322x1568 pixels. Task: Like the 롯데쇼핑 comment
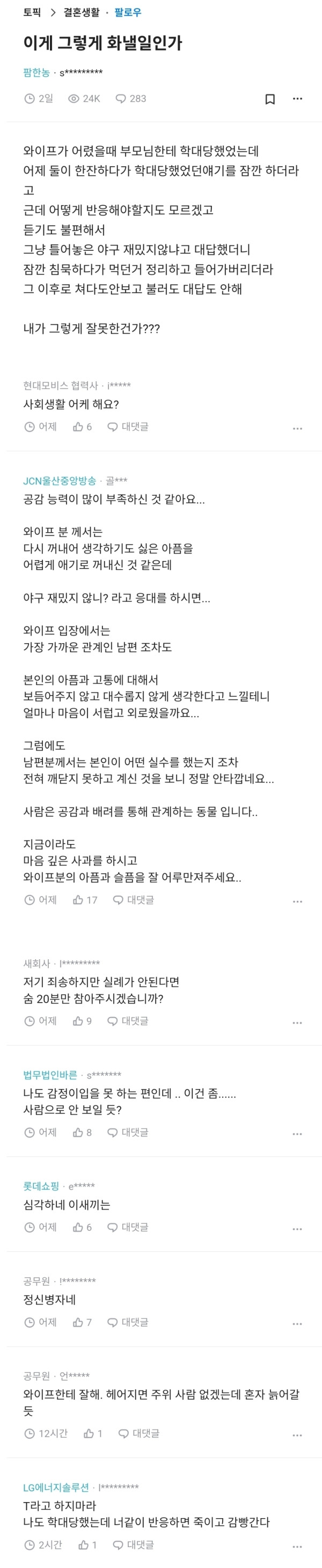pyautogui.click(x=82, y=1227)
